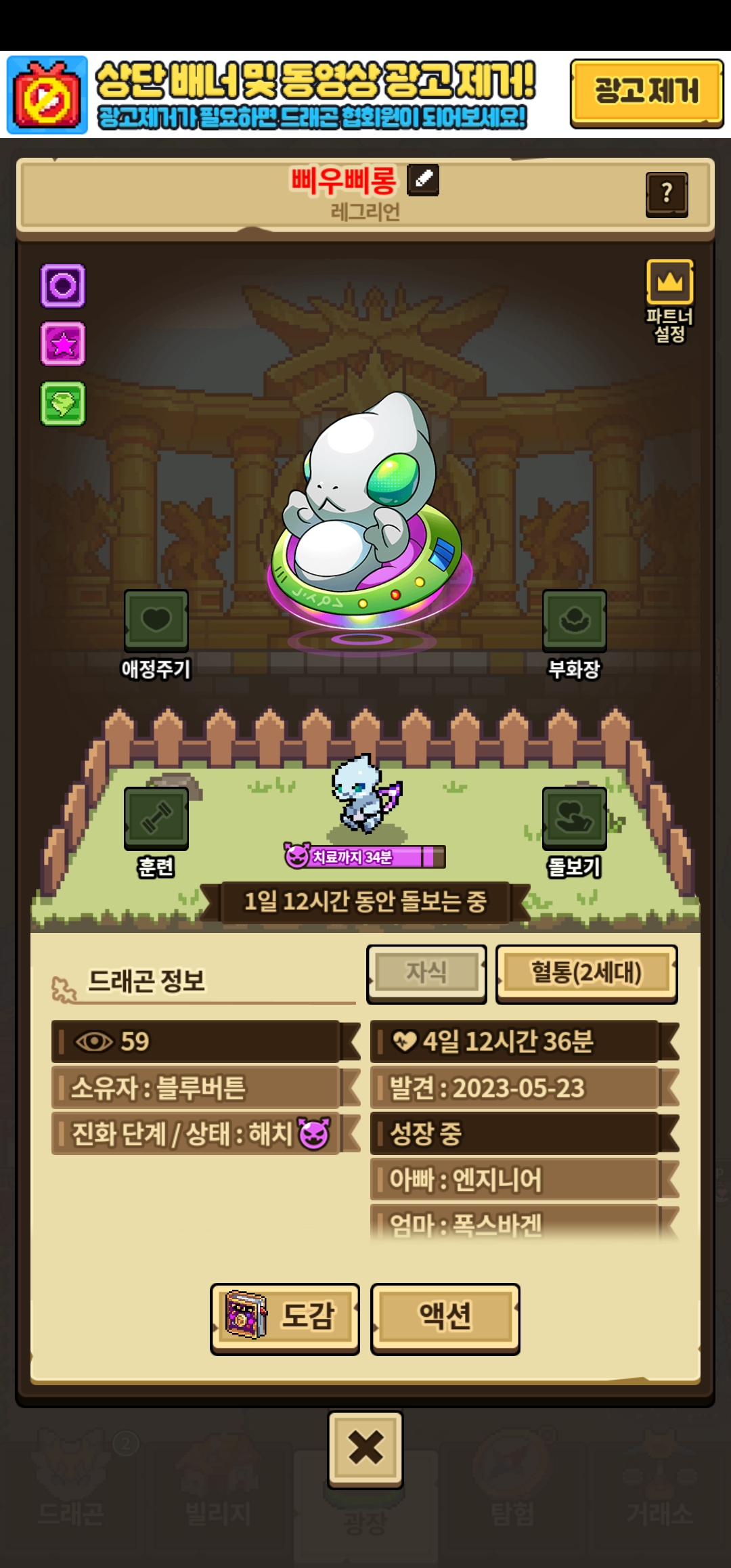Tap the pink star badge icon
Image resolution: width=731 pixels, height=1568 pixels.
[x=63, y=344]
